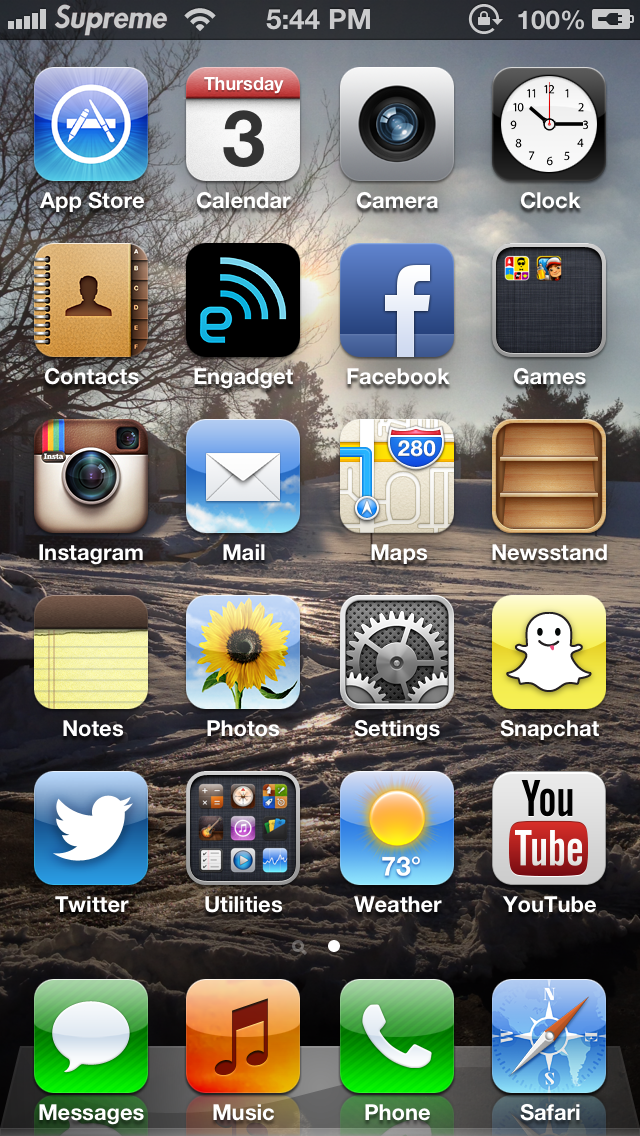Screen dimensions: 640x1136
Task: Launch the Calendar app
Action: (x=244, y=124)
